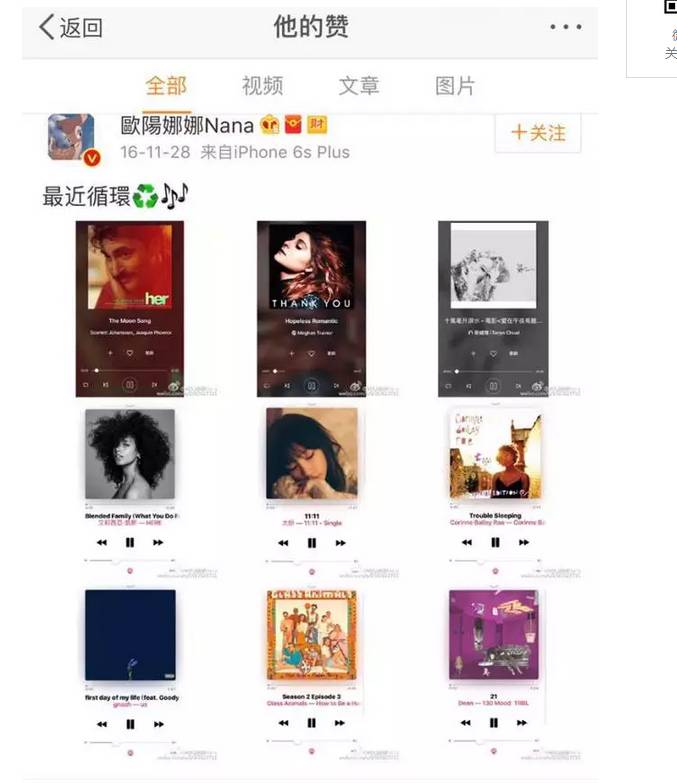677x783 pixels.
Task: Switch to the 全部 tab
Action: 166,85
